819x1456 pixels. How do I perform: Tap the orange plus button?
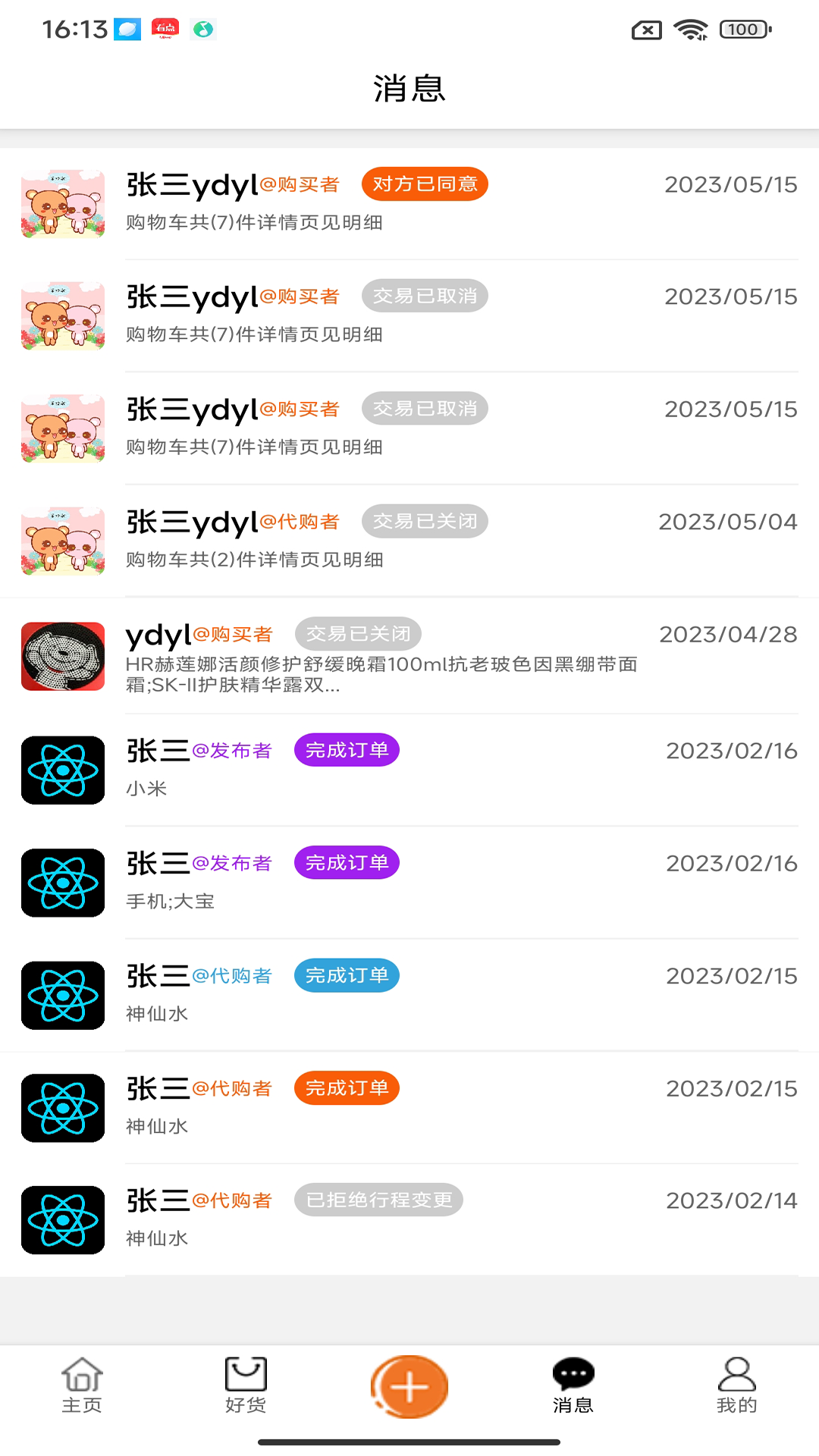pos(409,1386)
